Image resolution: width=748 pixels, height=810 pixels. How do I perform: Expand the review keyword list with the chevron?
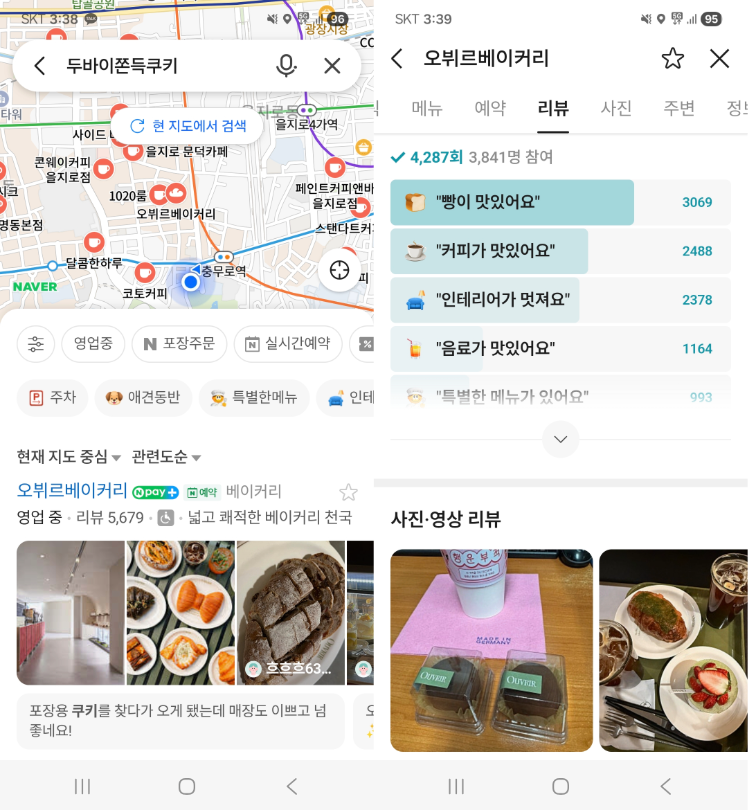(x=560, y=439)
